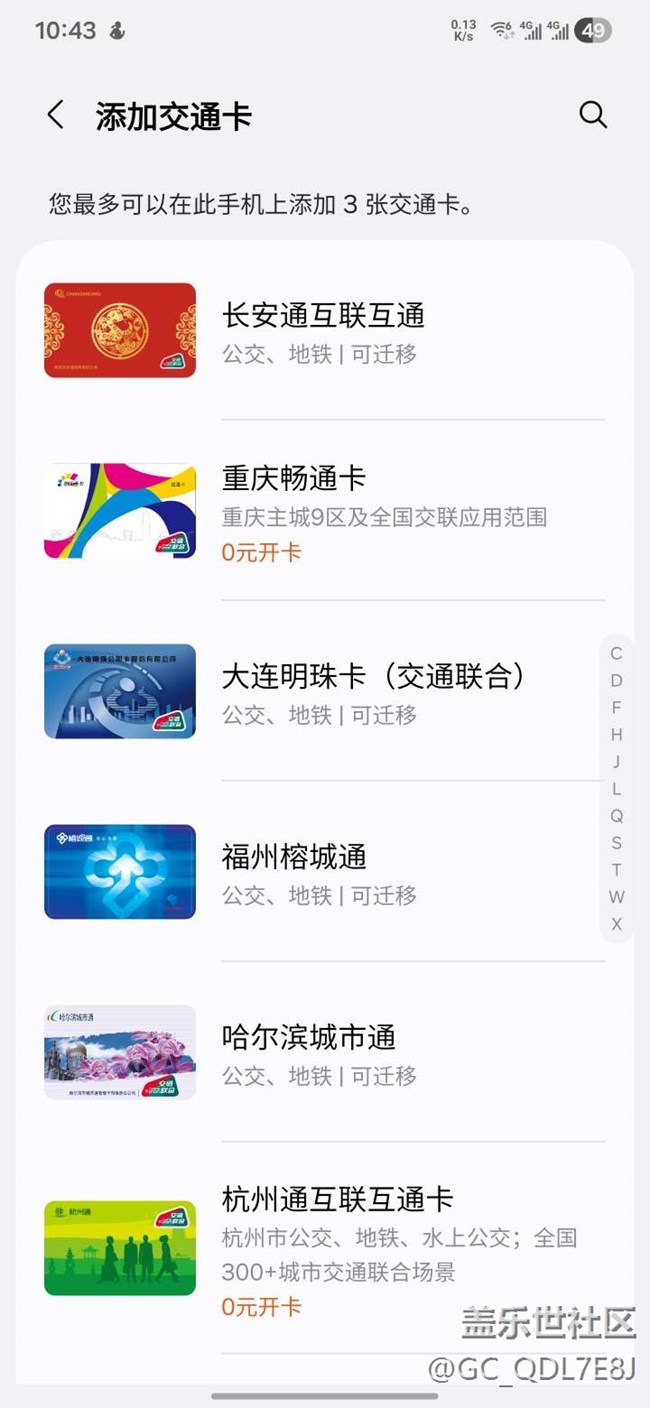Image resolution: width=650 pixels, height=1408 pixels.
Task: Go back from 添加交通卡 page
Action: (x=56, y=115)
